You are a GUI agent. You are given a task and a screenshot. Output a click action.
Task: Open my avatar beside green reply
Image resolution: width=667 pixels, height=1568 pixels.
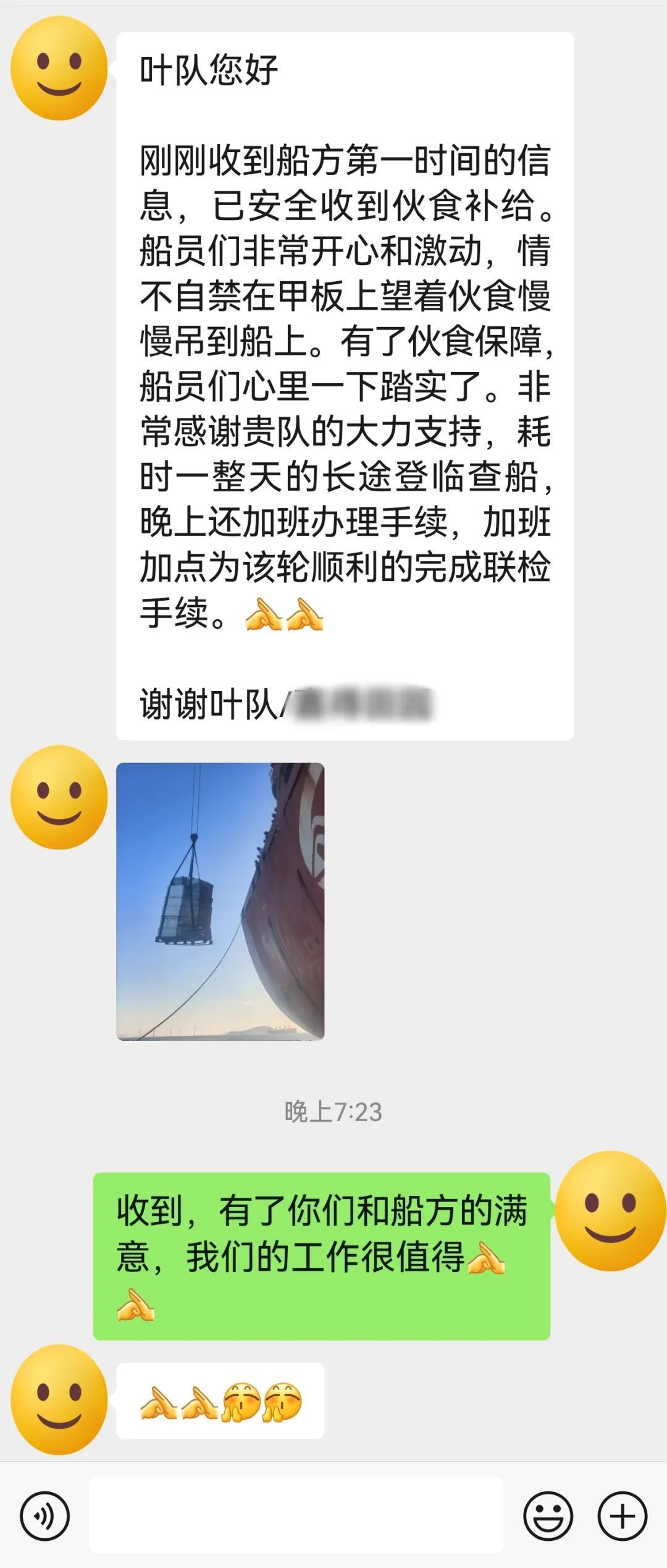(610, 1210)
